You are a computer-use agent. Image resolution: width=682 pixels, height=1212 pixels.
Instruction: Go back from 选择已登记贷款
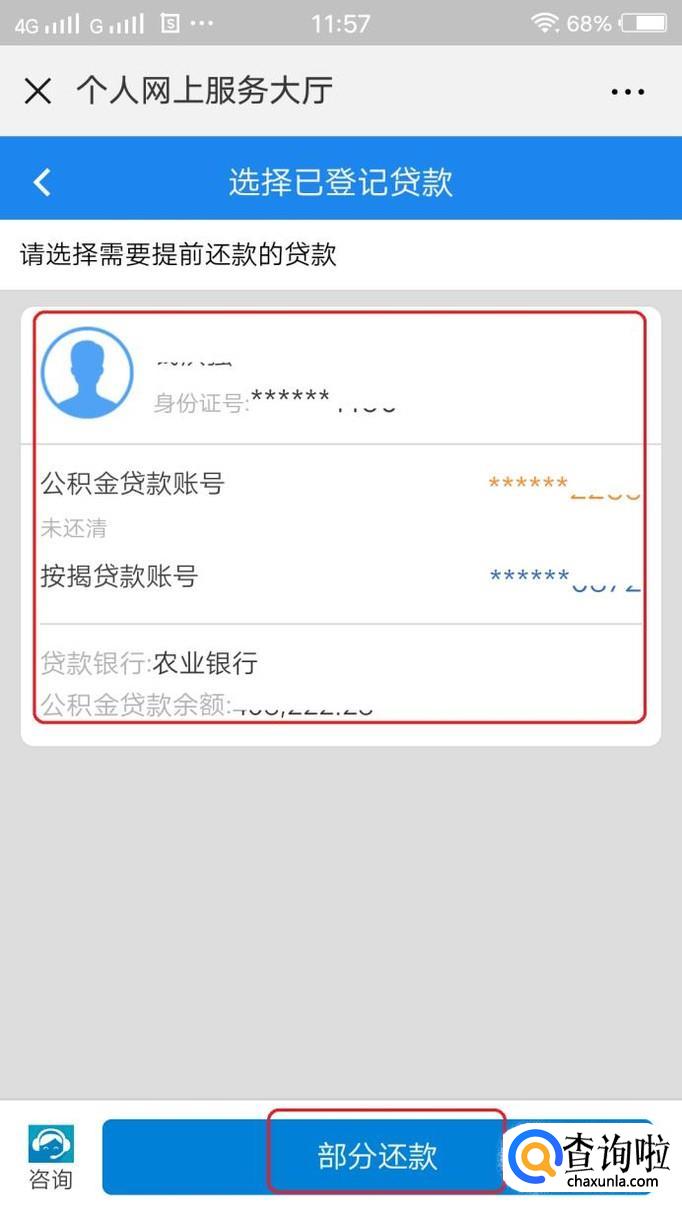click(x=42, y=182)
